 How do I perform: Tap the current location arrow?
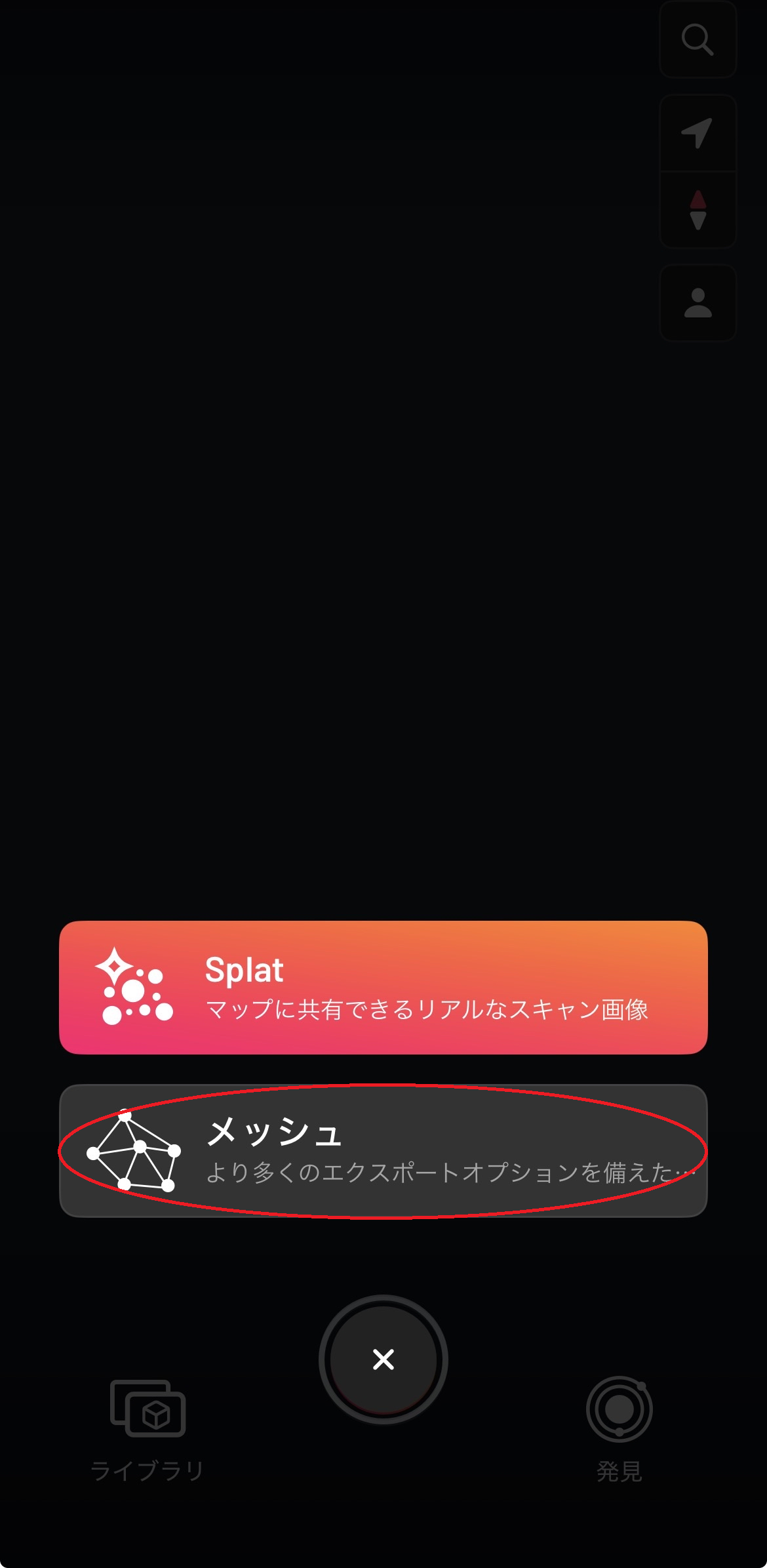(698, 134)
